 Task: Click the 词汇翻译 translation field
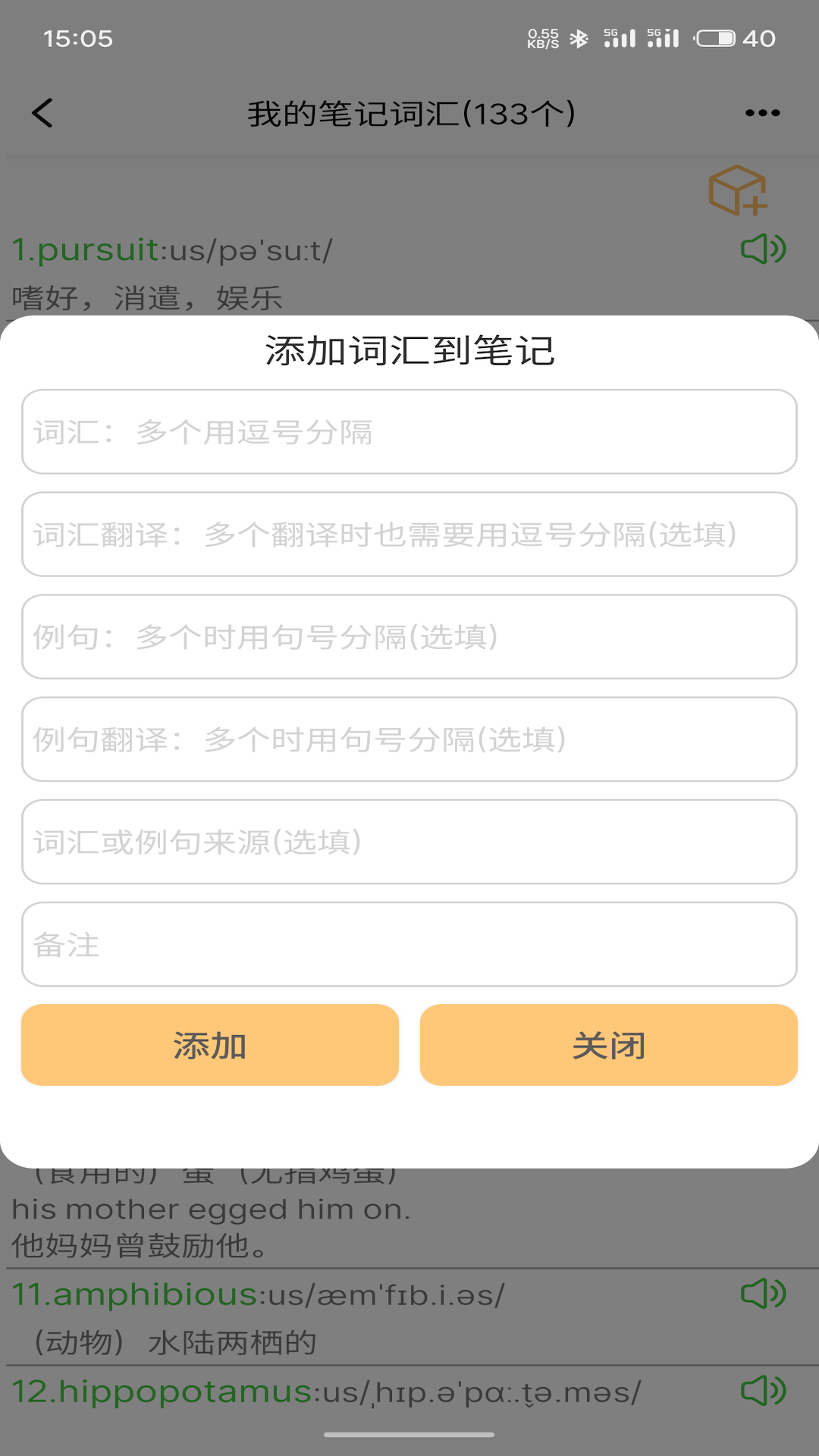(x=409, y=534)
